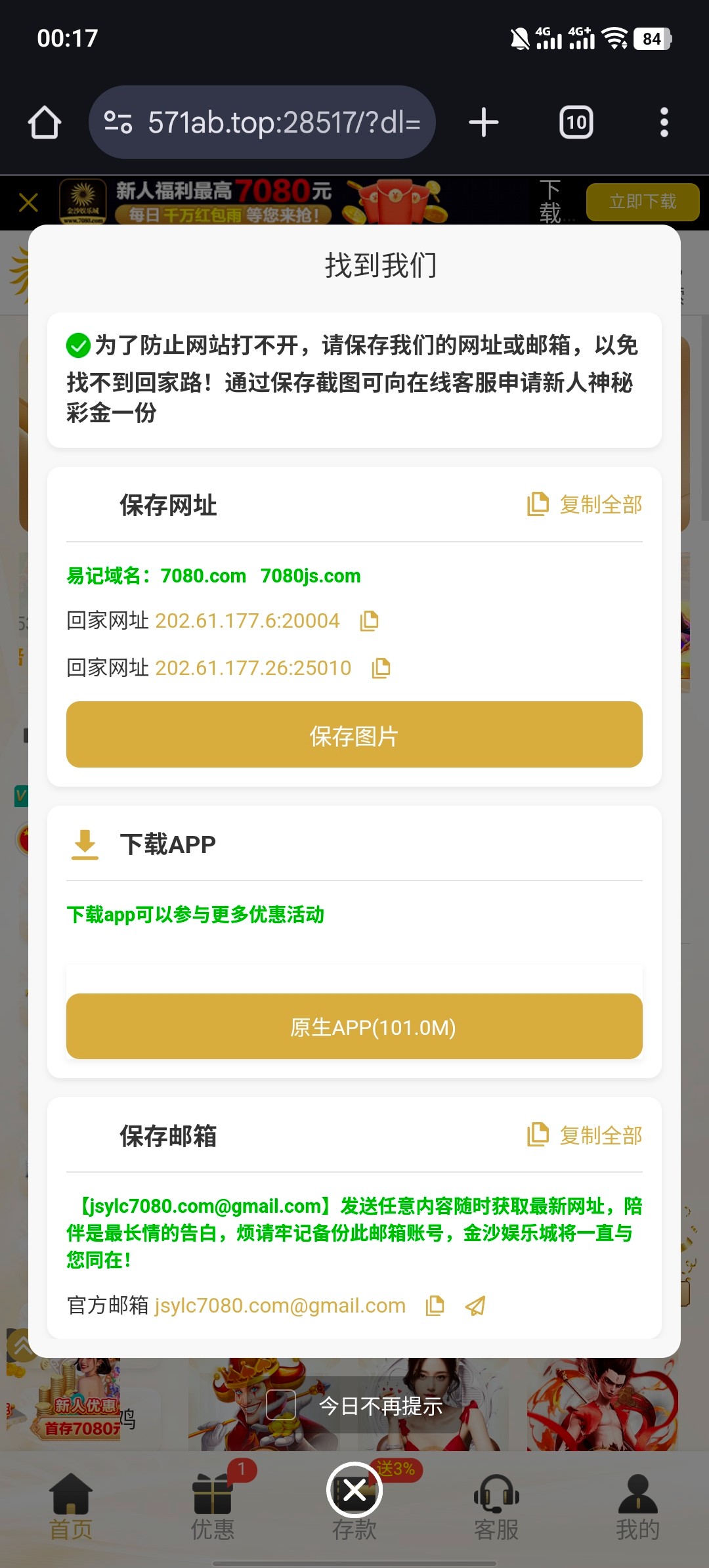Tap the 保存图片 button
The height and width of the screenshot is (1568, 709).
pyautogui.click(x=354, y=735)
